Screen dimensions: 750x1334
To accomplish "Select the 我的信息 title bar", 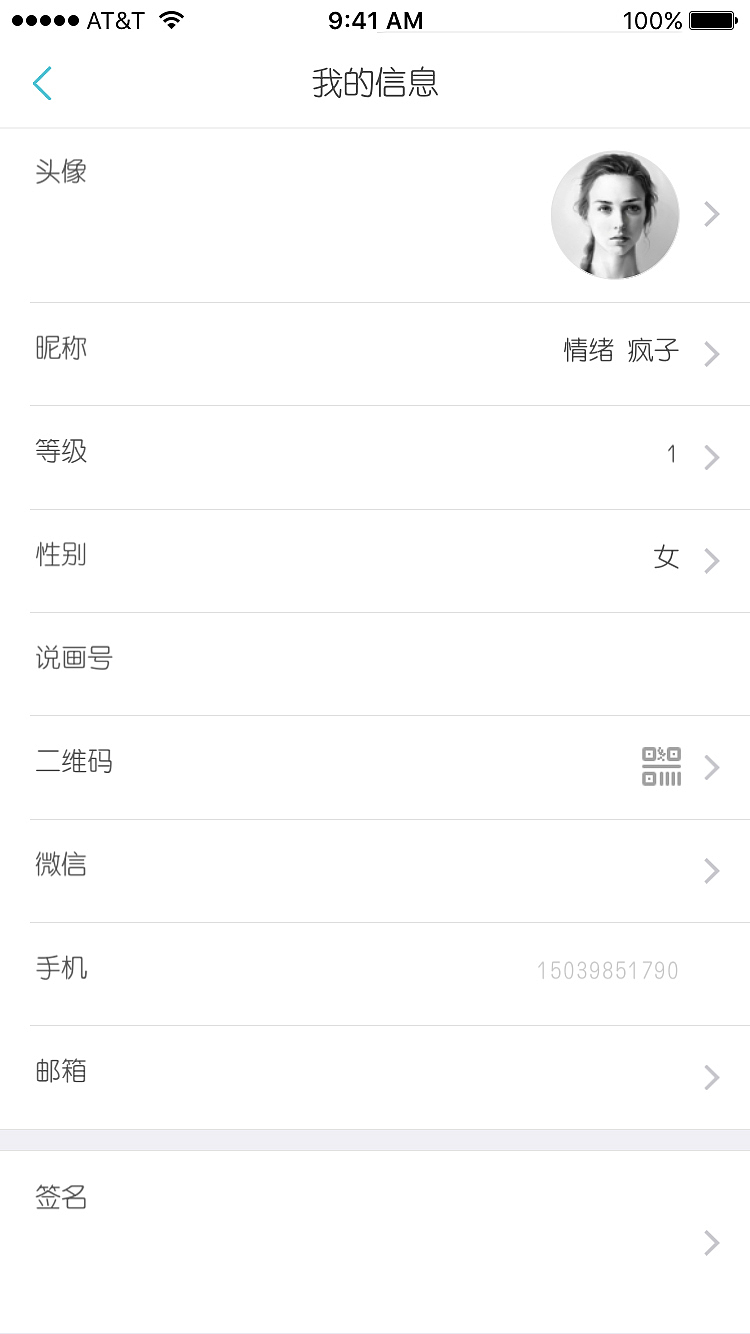I will pyautogui.click(x=375, y=84).
